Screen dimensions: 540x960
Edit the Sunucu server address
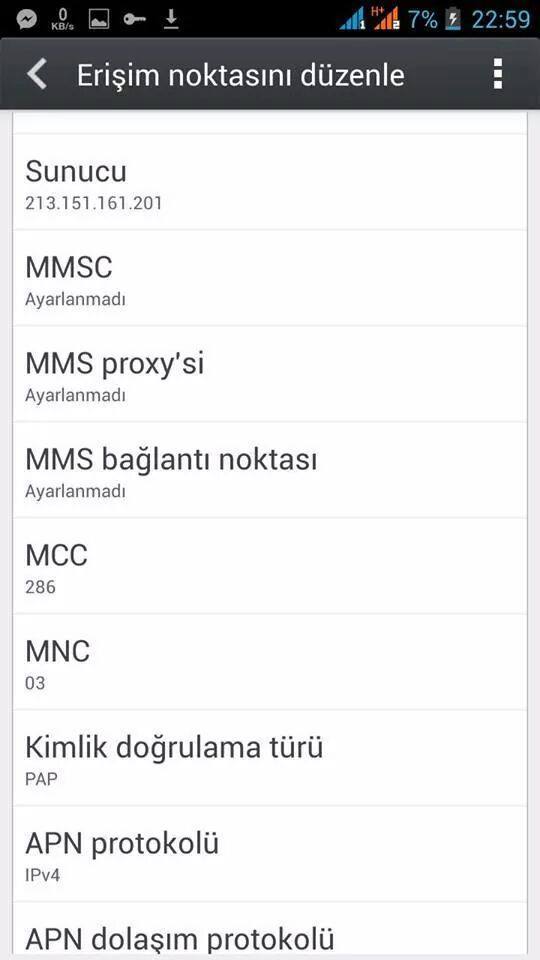[270, 182]
